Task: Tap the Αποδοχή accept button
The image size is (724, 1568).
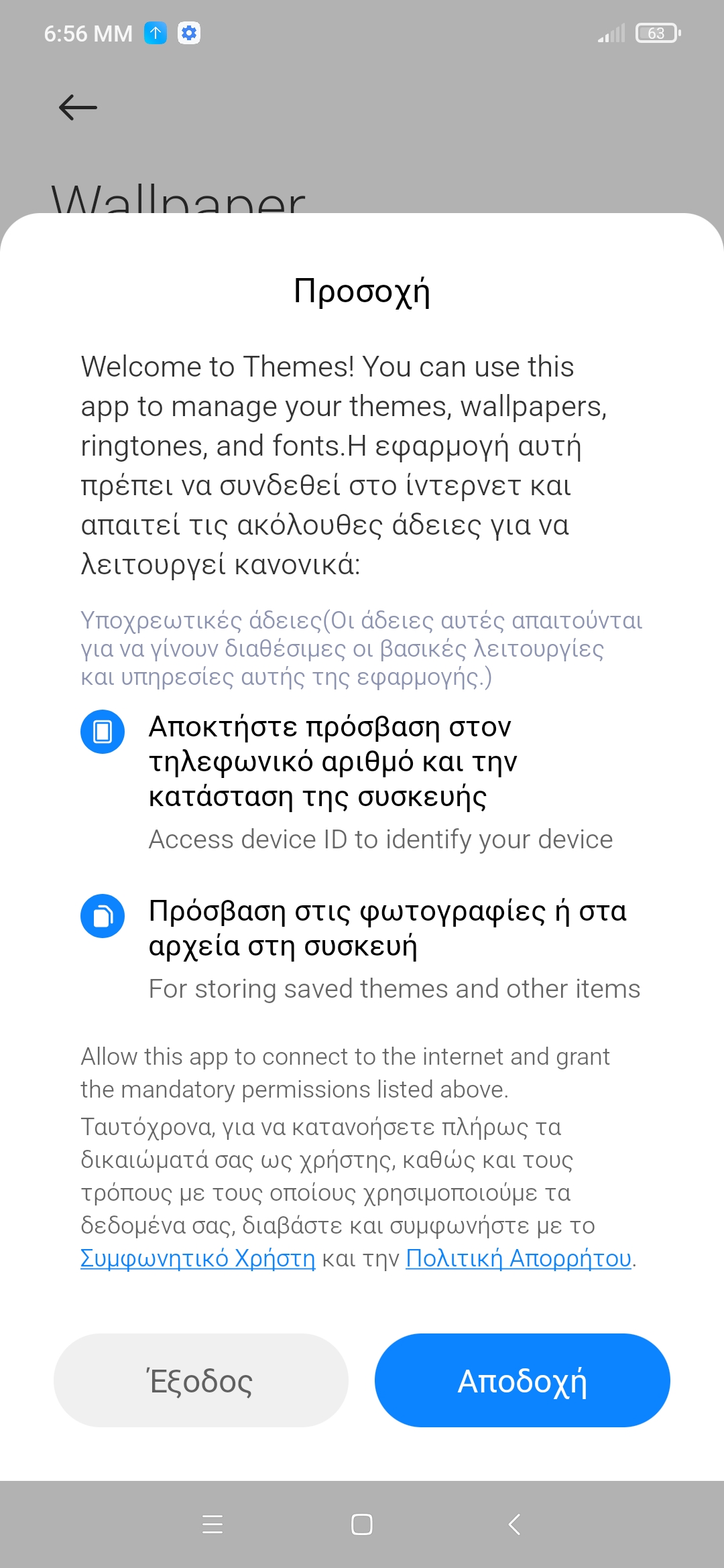Action: (x=522, y=1380)
